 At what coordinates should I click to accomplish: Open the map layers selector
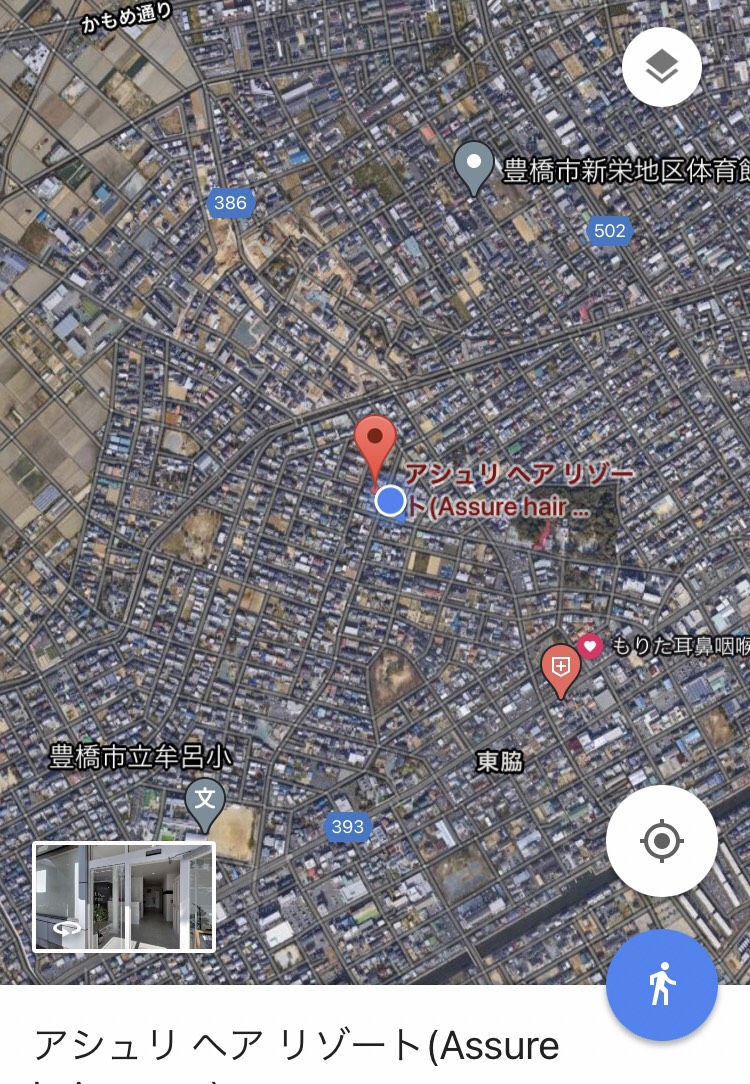tap(661, 67)
